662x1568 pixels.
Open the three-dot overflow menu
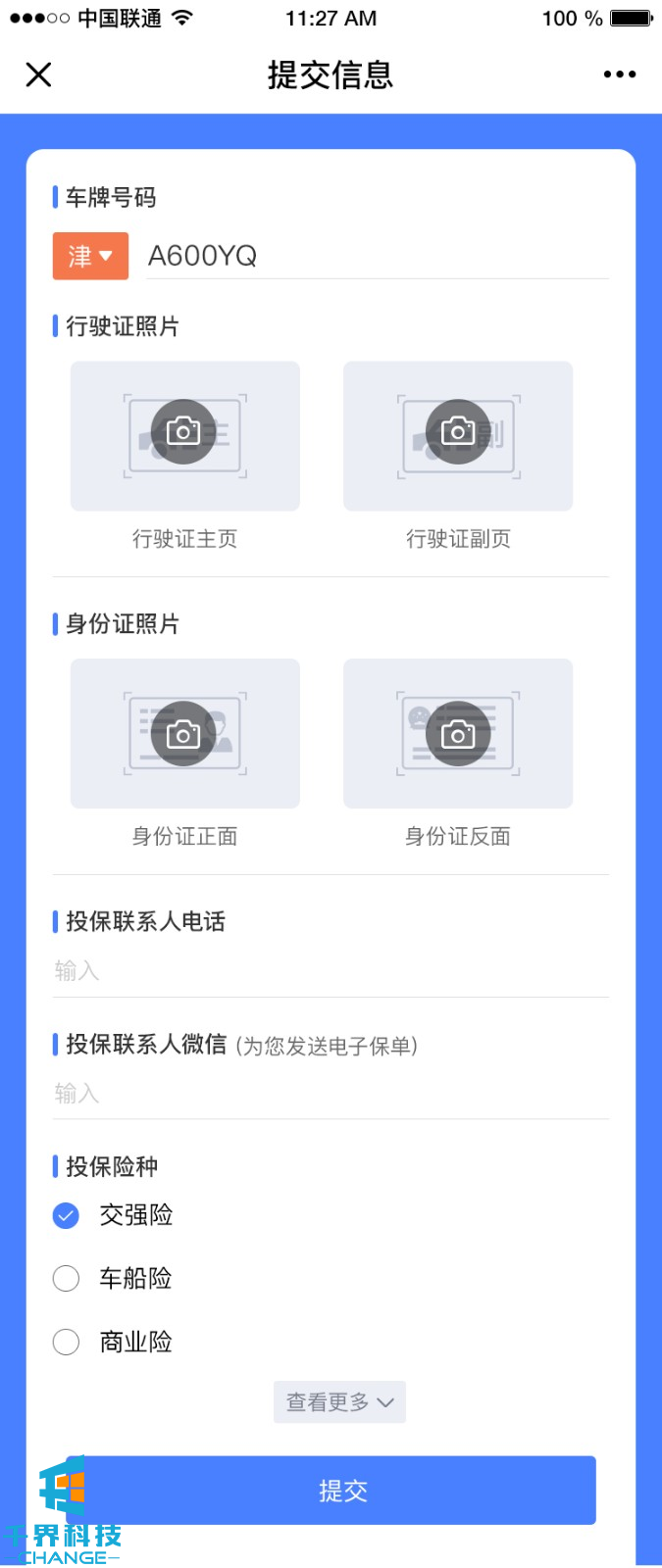[x=619, y=74]
